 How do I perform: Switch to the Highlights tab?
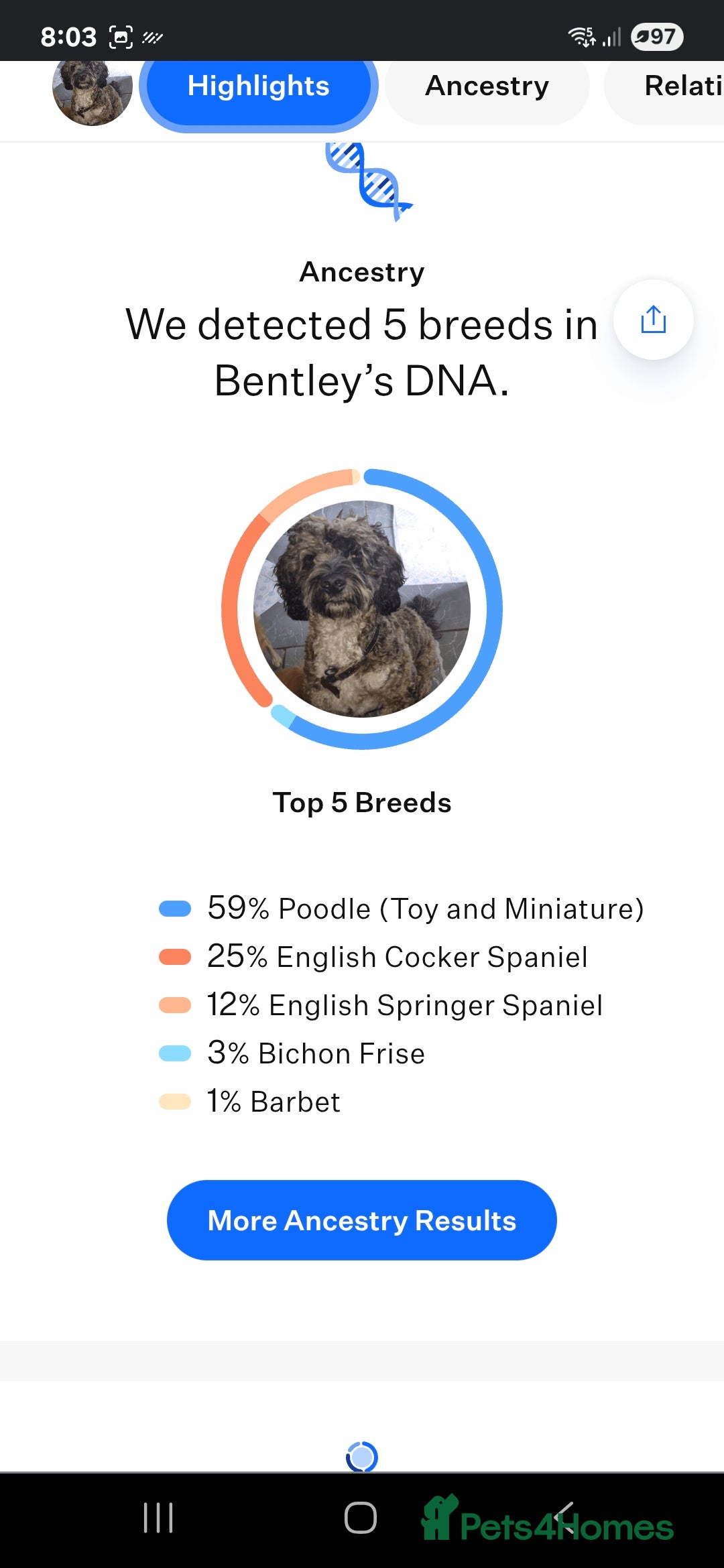258,87
